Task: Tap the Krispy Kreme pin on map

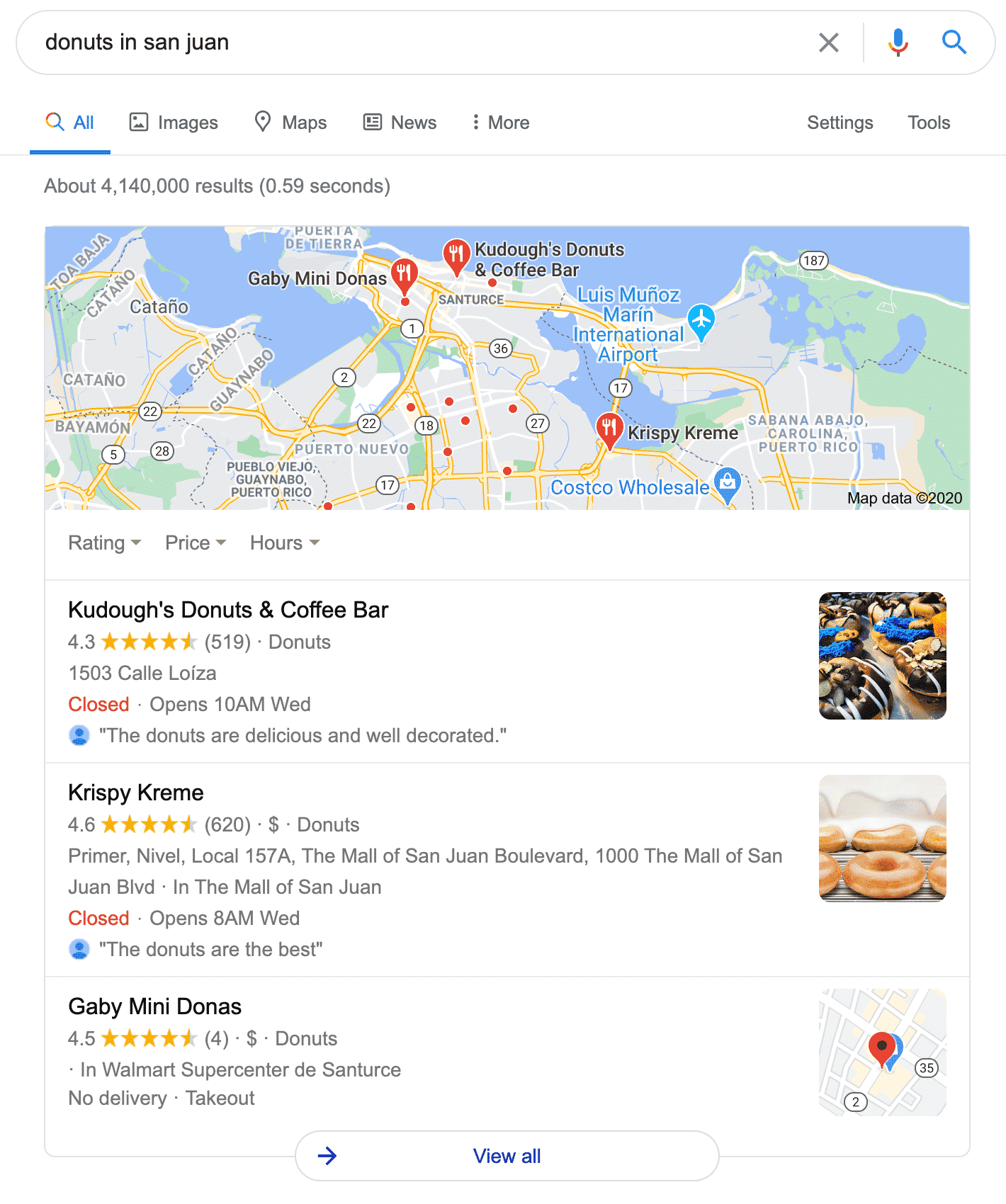Action: coord(609,429)
